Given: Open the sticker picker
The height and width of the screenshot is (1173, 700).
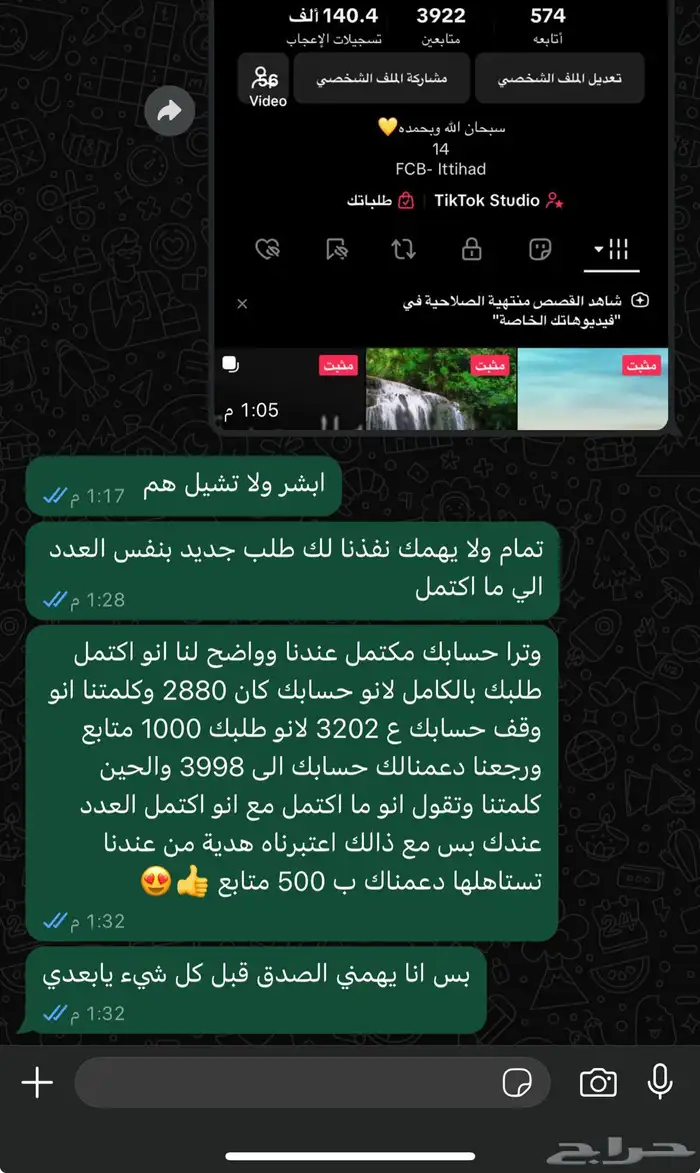Looking at the screenshot, I should pyautogui.click(x=517, y=1082).
